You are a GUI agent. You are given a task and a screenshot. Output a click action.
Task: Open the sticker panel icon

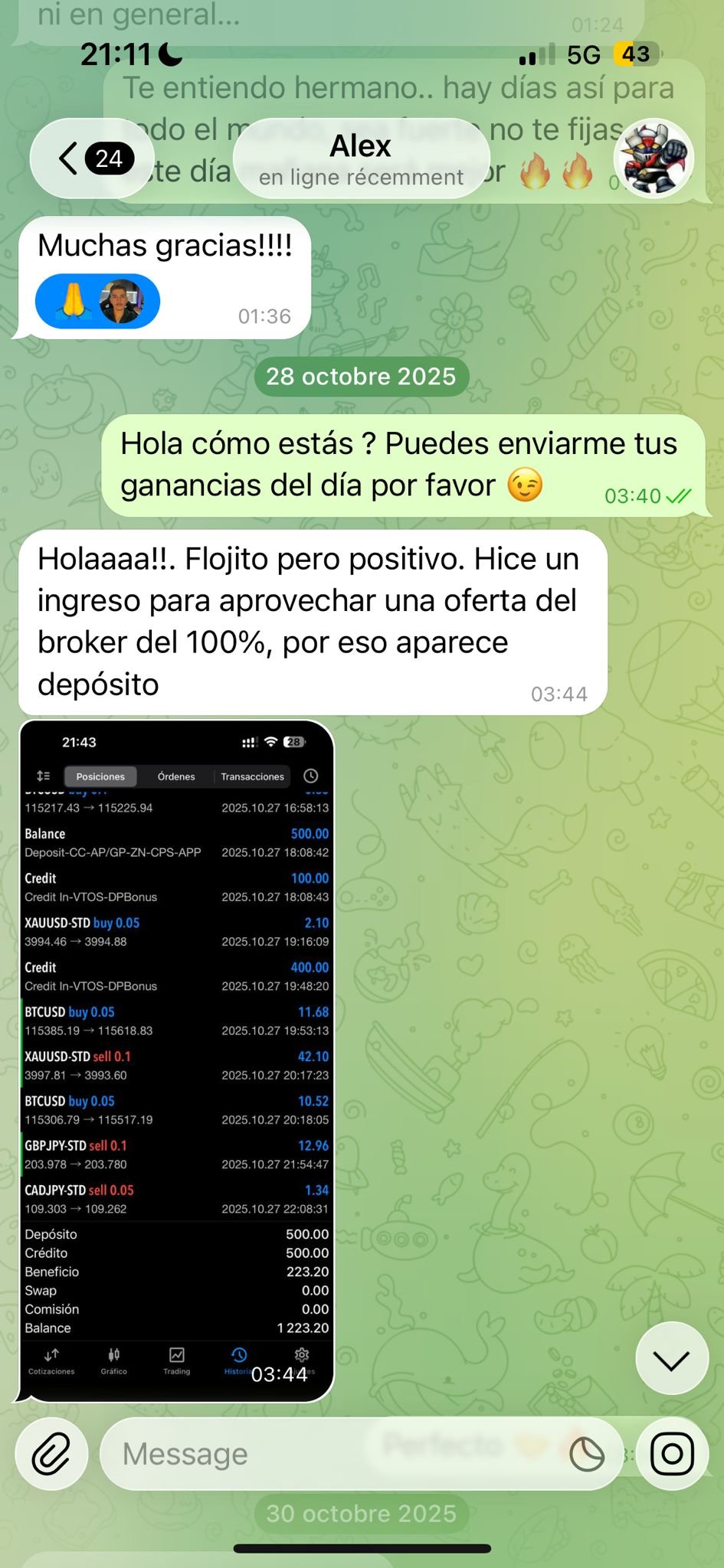586,1453
